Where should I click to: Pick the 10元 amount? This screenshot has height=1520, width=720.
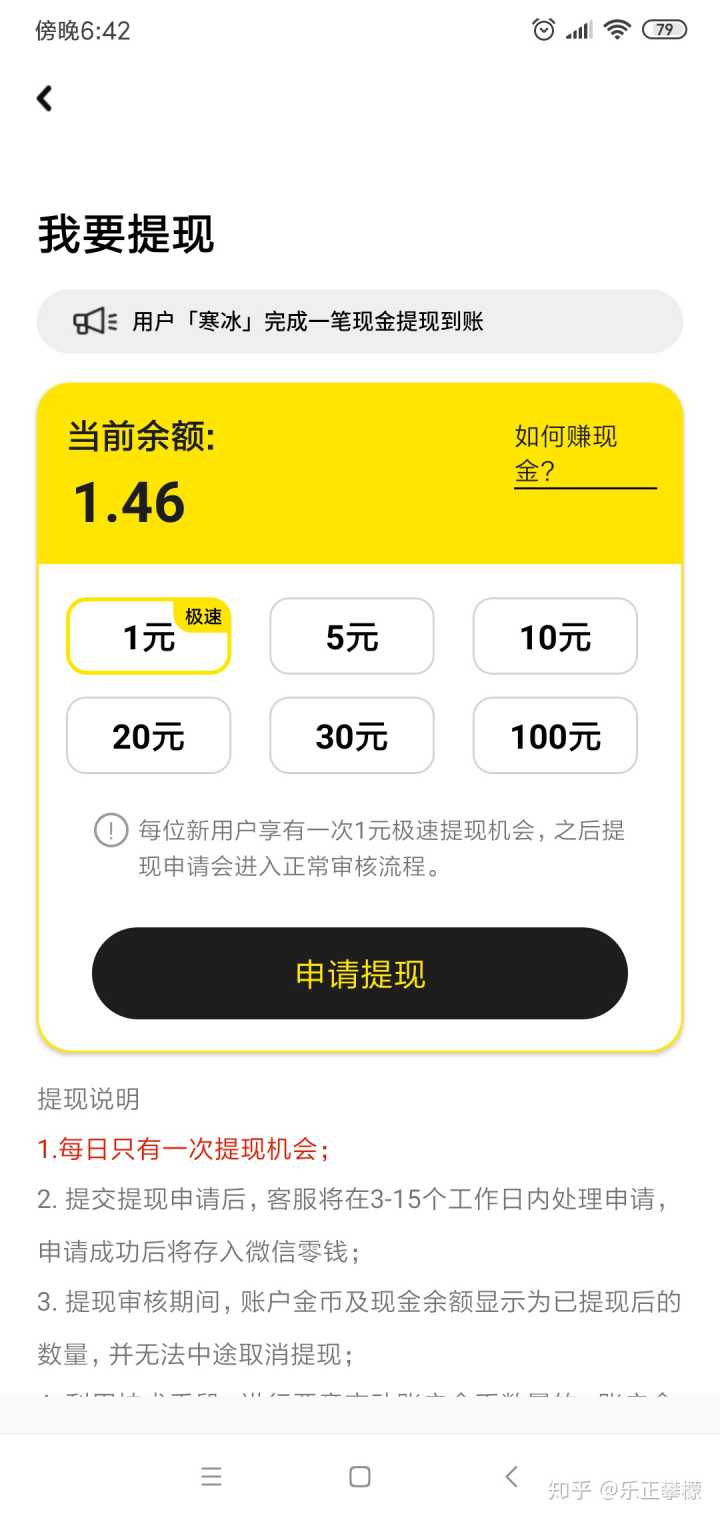pyautogui.click(x=555, y=637)
